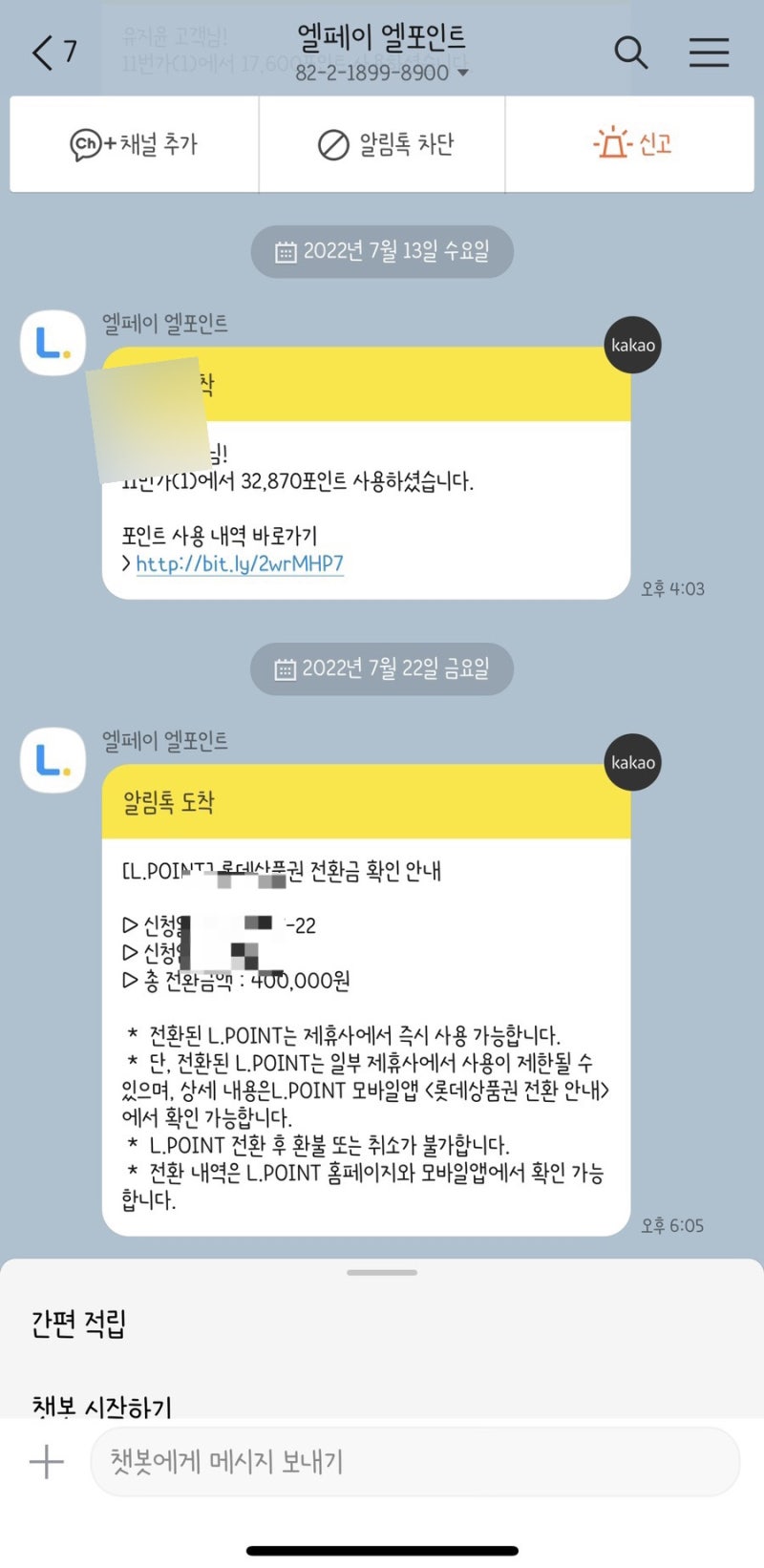Open the bit.ly point usage link
The height and width of the screenshot is (1568, 764).
pyautogui.click(x=239, y=563)
